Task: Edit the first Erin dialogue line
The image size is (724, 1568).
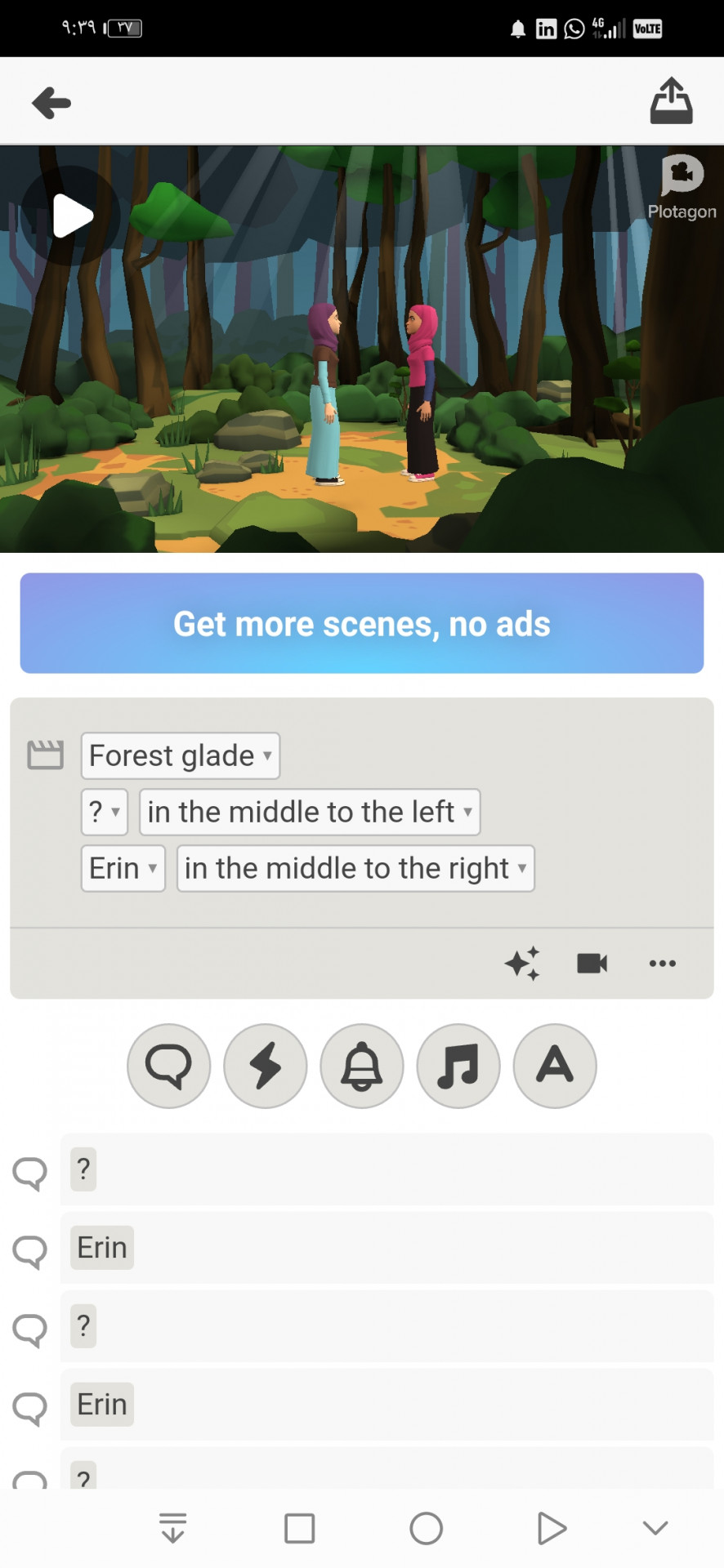Action: (386, 1248)
